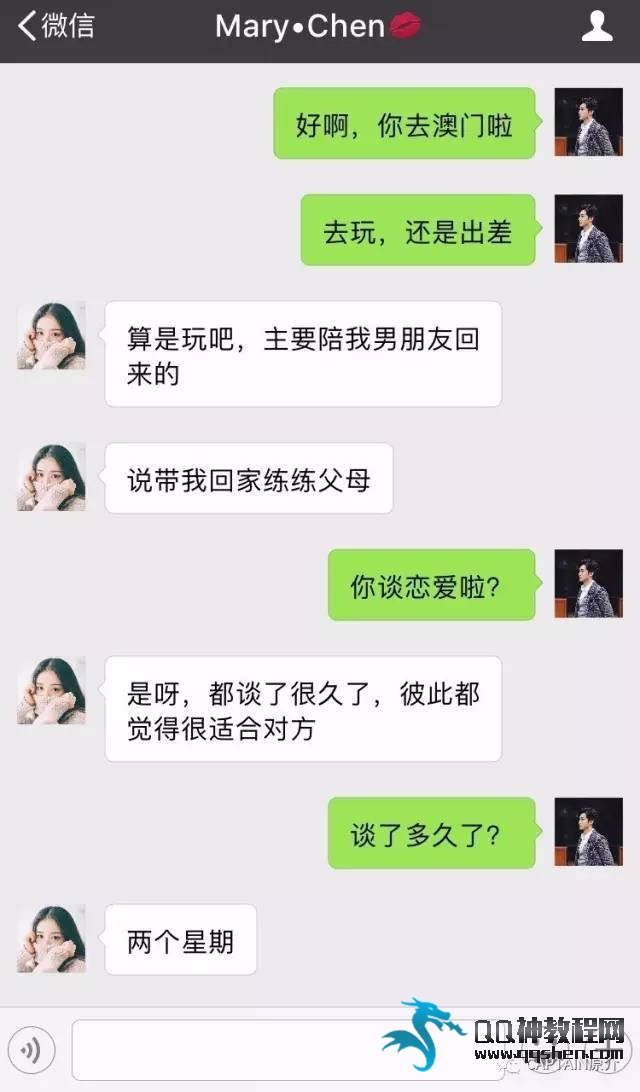Go back to the 微信 chat list
Image resolution: width=640 pixels, height=1092 pixels.
click(x=56, y=26)
